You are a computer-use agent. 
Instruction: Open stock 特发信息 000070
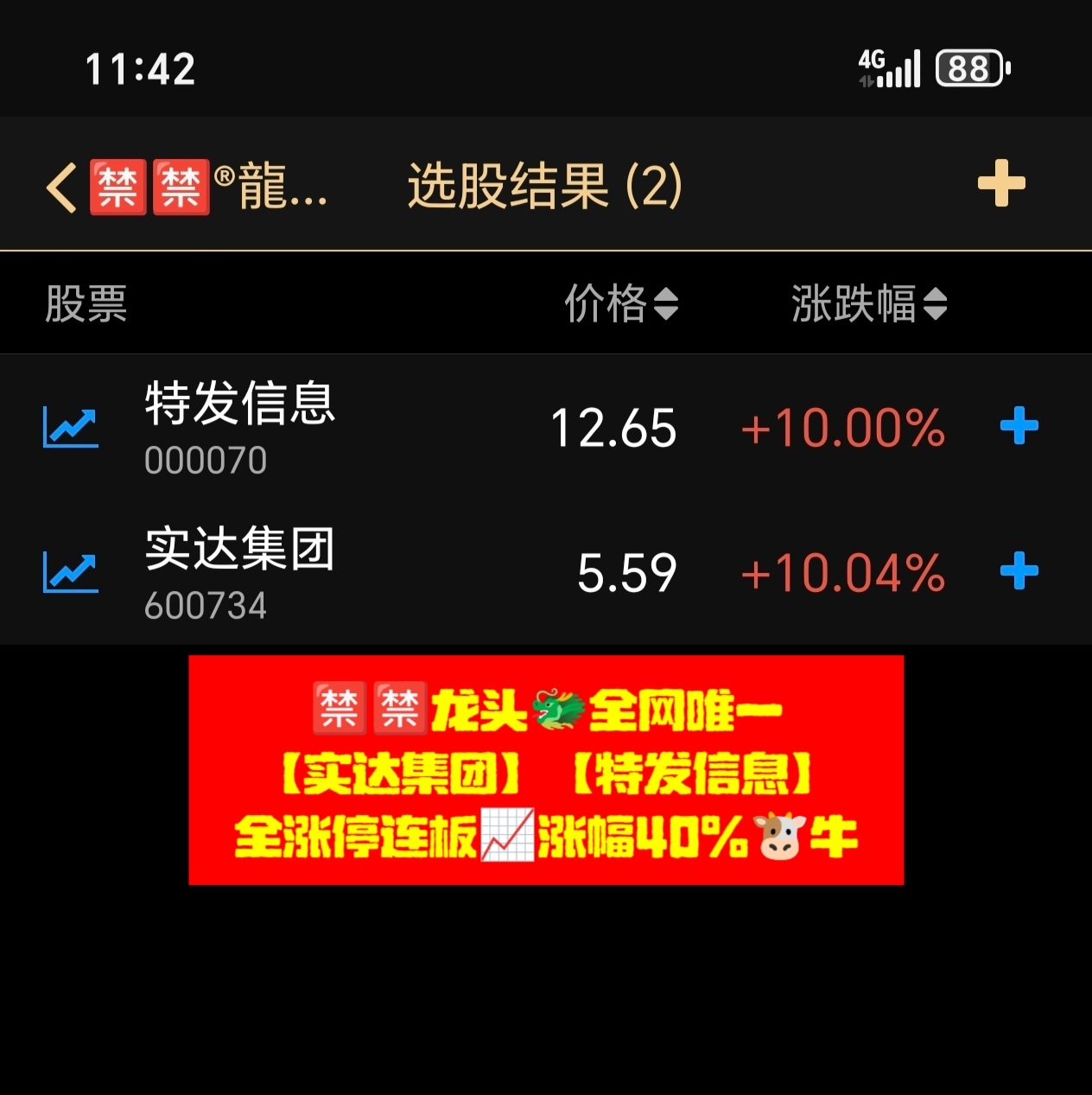pyautogui.click(x=239, y=426)
